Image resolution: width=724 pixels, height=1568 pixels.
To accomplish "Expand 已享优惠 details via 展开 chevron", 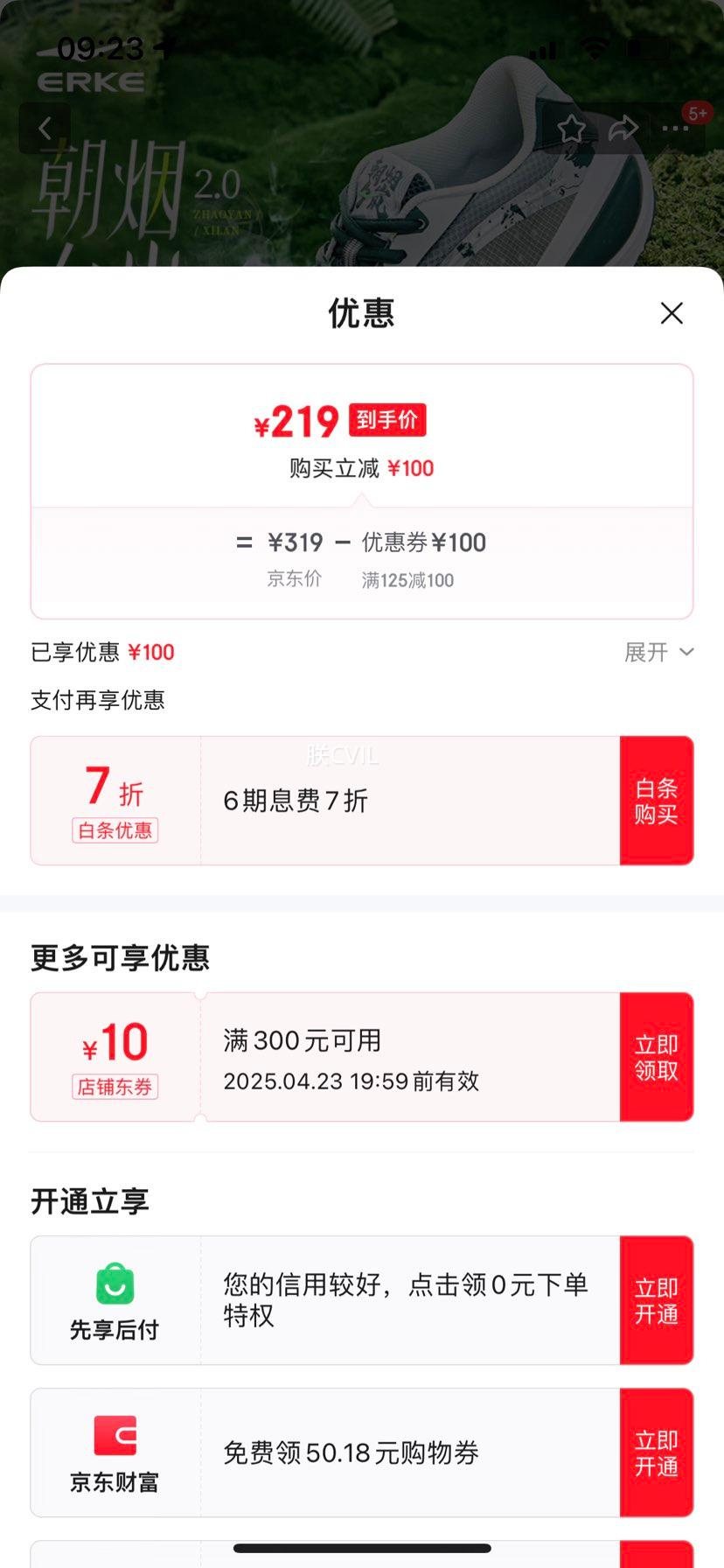I will [656, 652].
